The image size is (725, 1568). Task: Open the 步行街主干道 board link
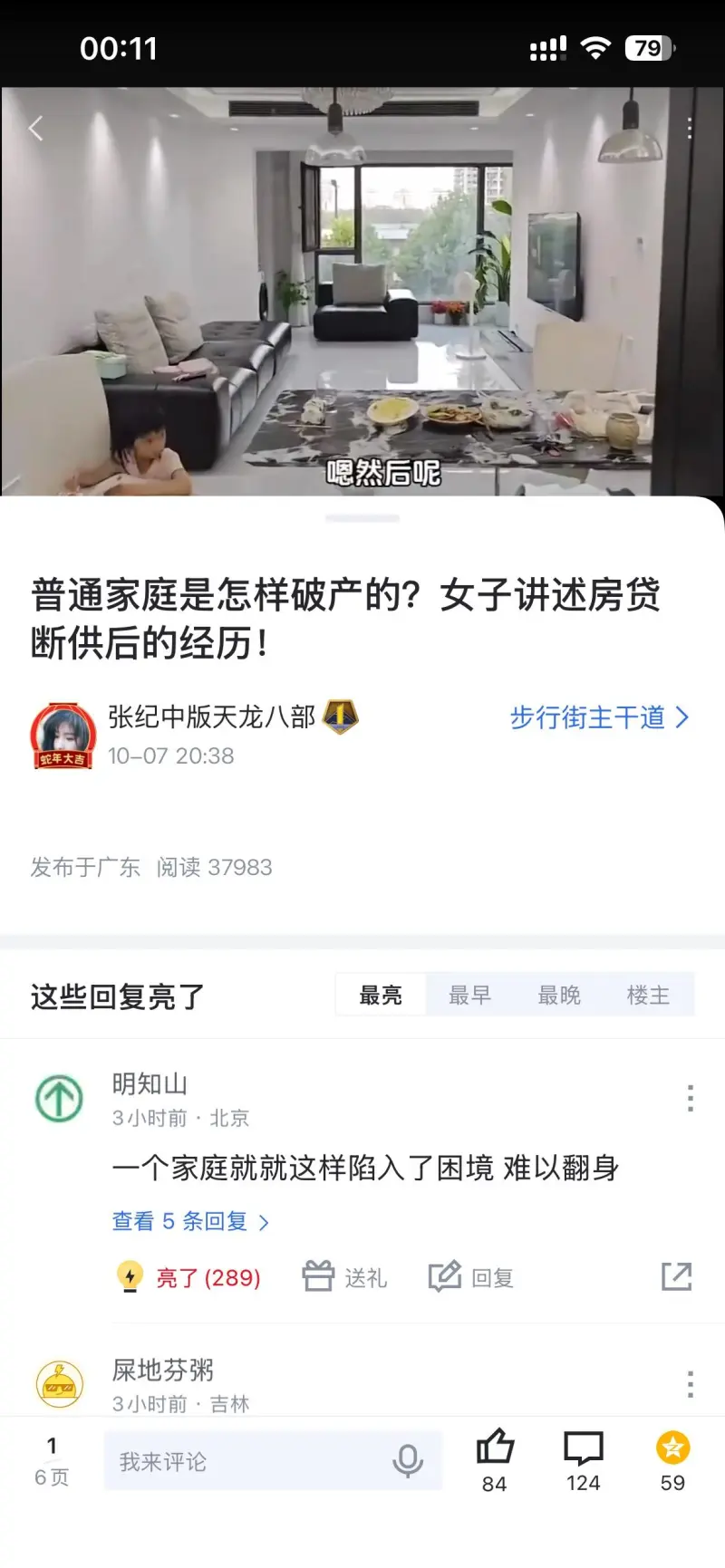click(599, 717)
